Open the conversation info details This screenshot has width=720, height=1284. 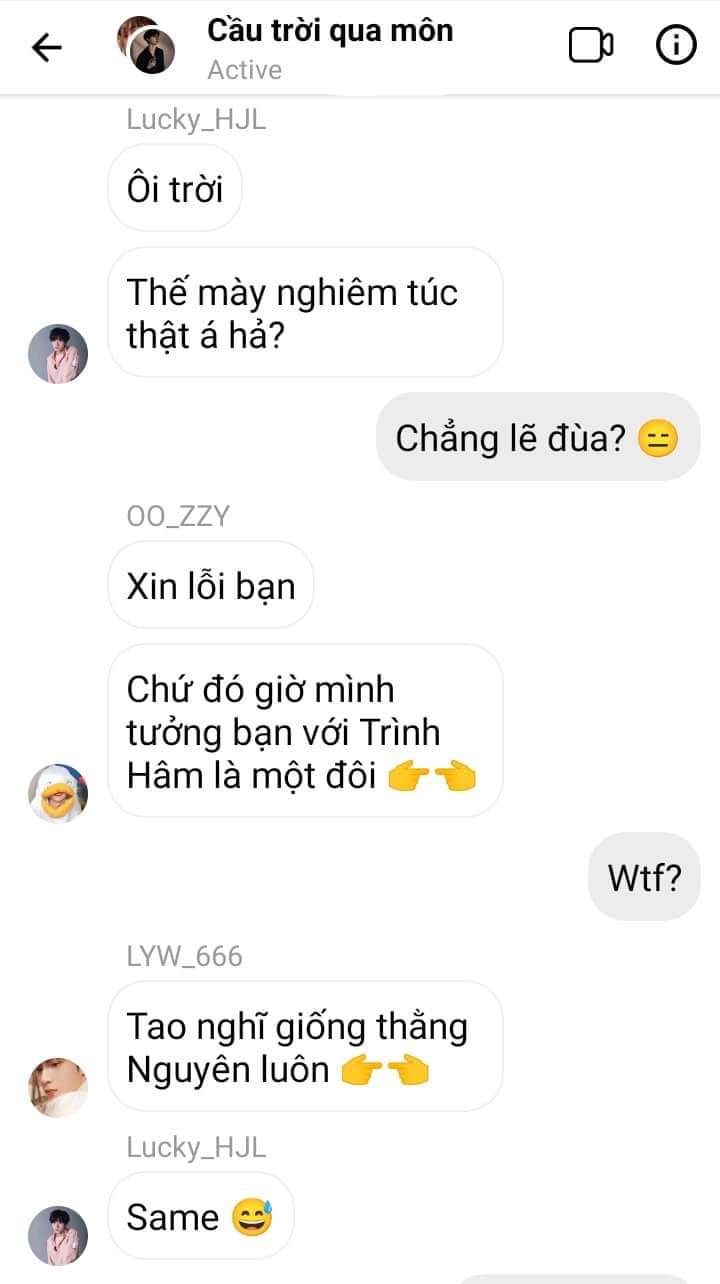click(676, 46)
